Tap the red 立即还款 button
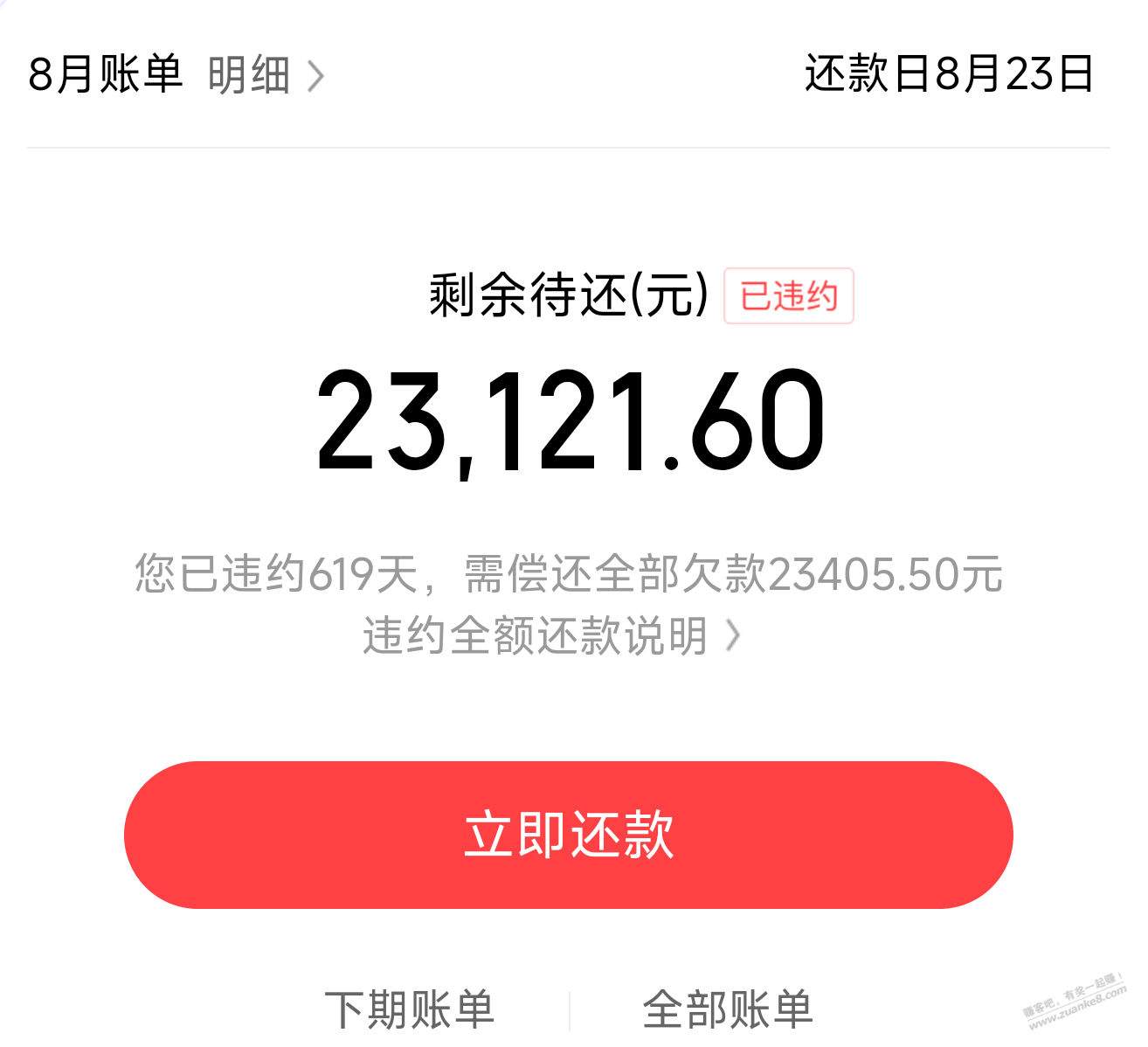Image resolution: width=1148 pixels, height=1047 pixels. (568, 835)
